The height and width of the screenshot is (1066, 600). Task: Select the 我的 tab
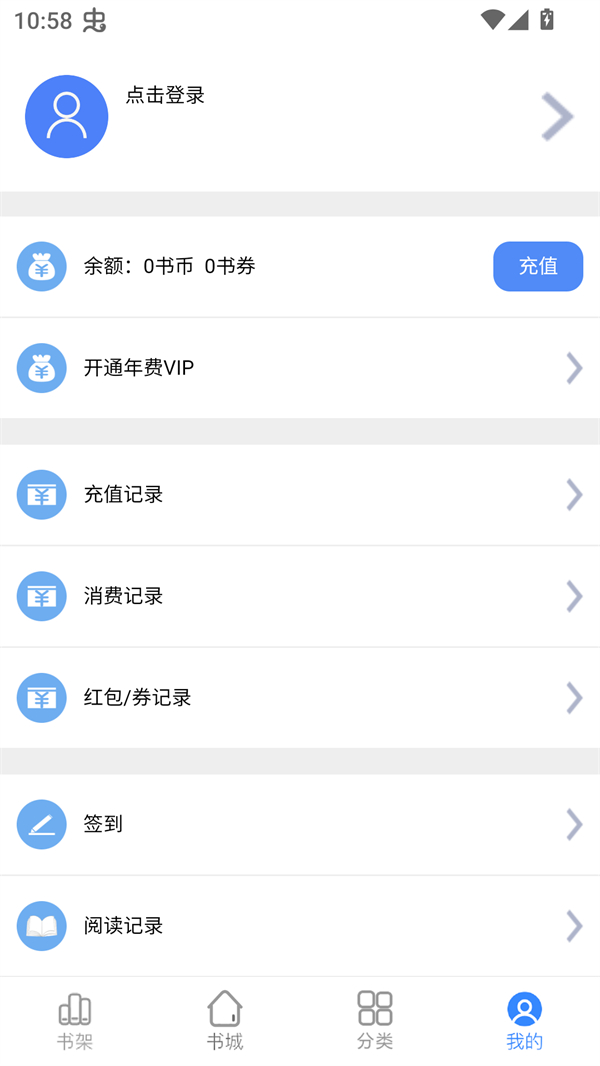click(x=524, y=1020)
